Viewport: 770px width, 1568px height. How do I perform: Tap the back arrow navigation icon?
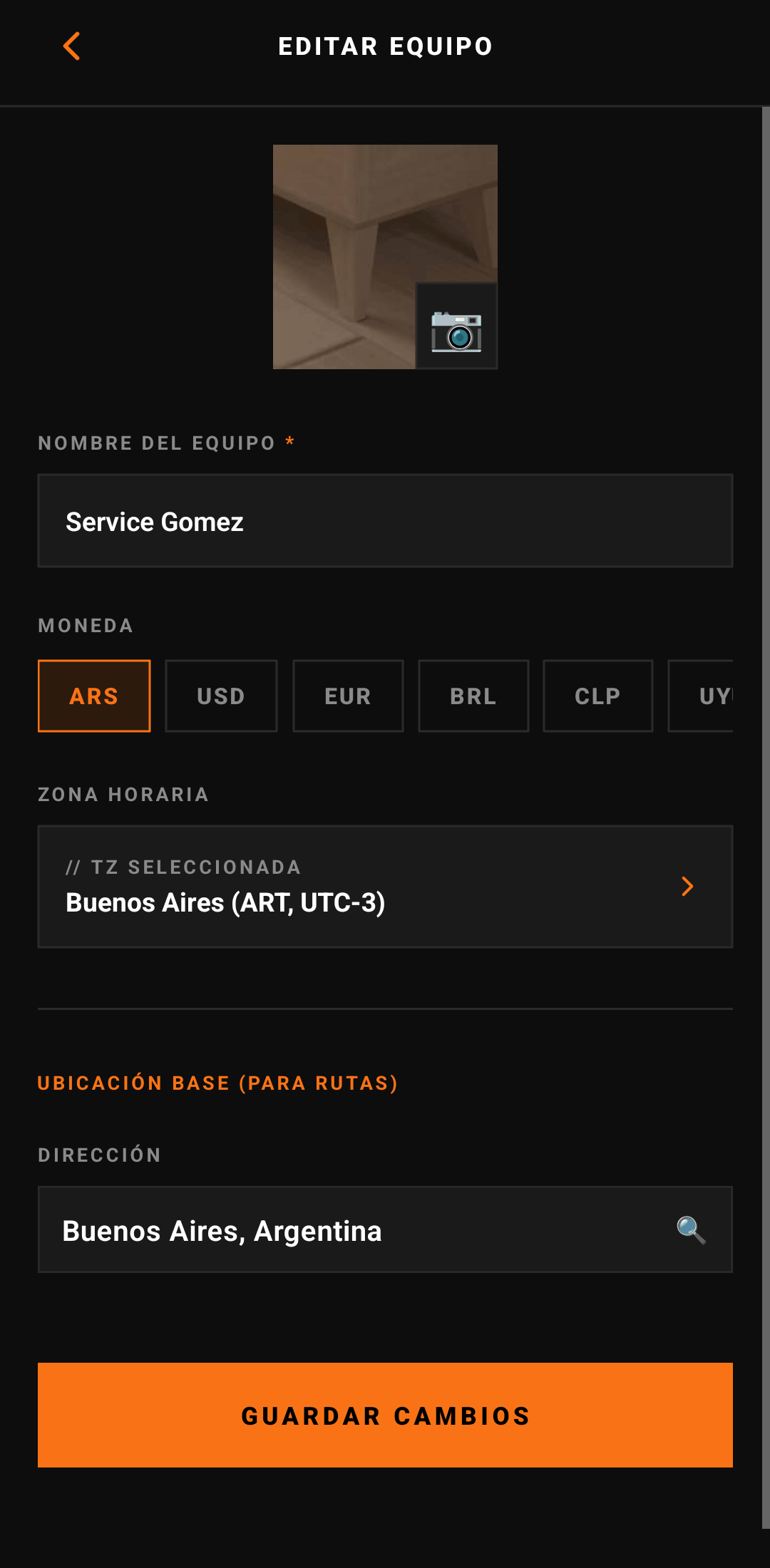71,46
